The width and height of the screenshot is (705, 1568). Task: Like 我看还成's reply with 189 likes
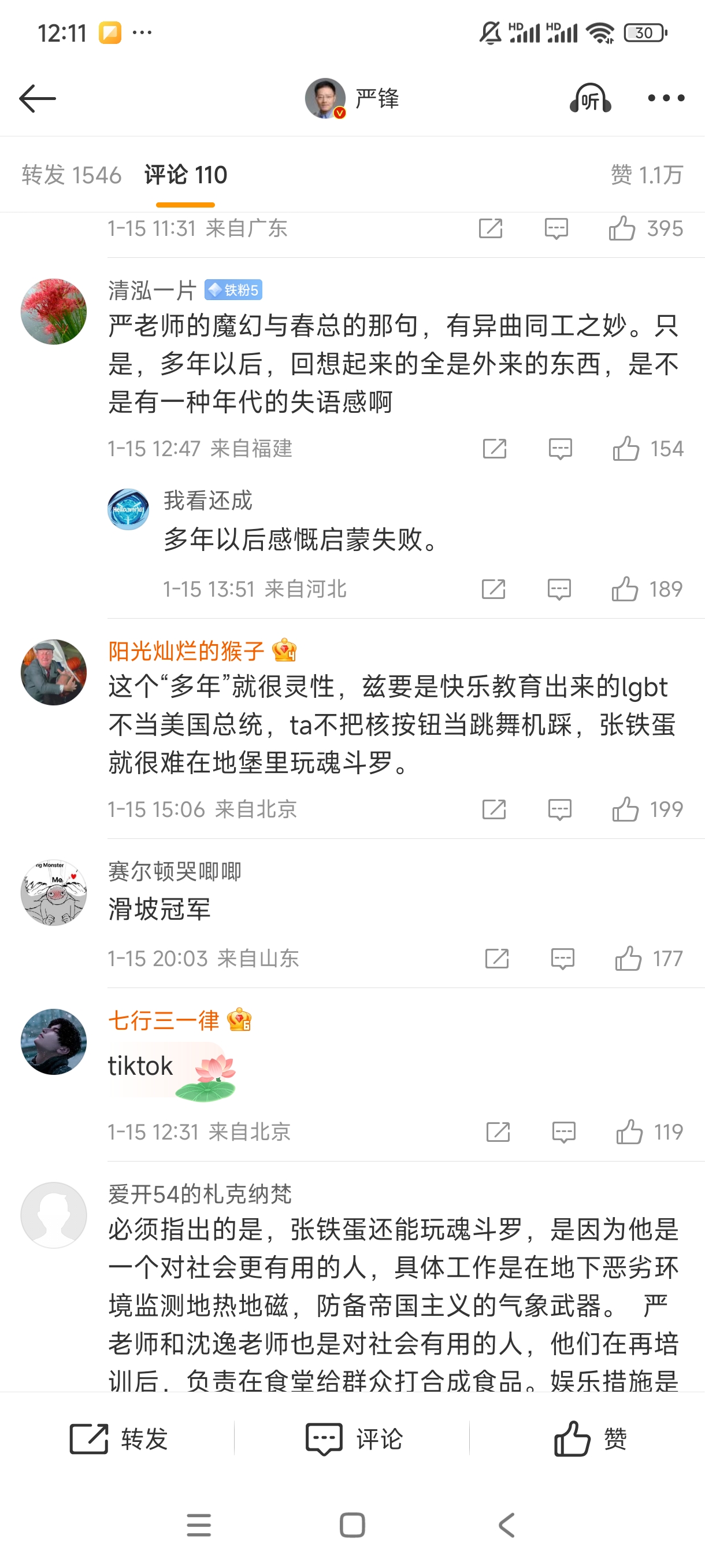pos(625,589)
